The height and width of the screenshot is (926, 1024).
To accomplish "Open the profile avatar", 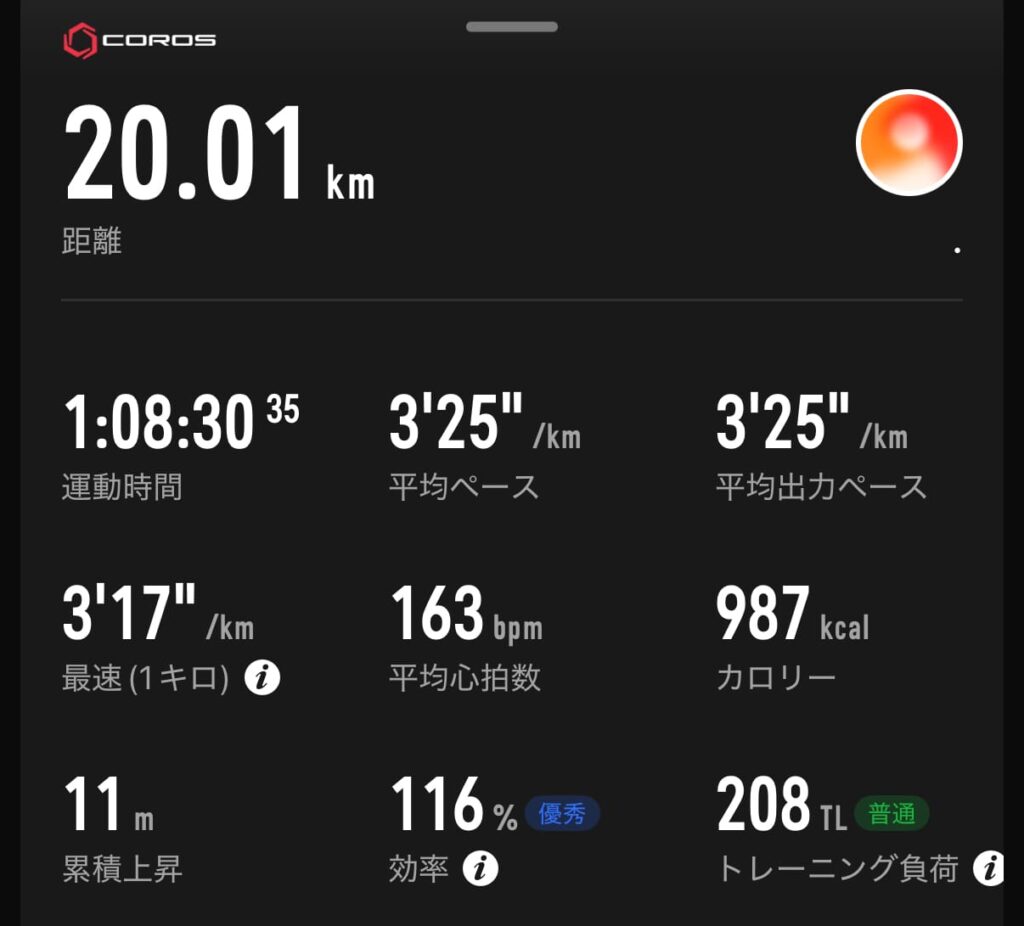I will tap(909, 142).
